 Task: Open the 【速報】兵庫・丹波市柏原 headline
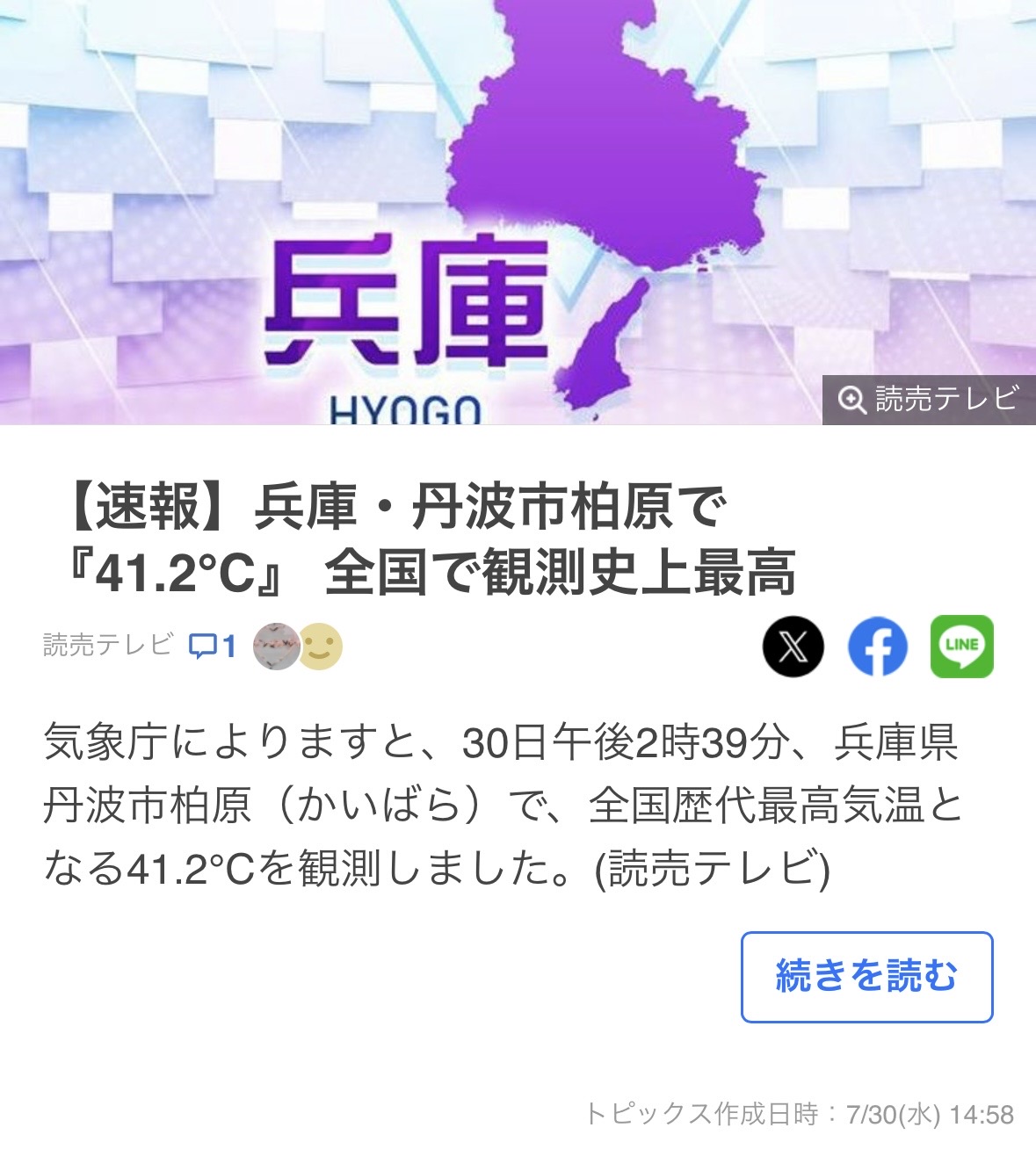(431, 539)
